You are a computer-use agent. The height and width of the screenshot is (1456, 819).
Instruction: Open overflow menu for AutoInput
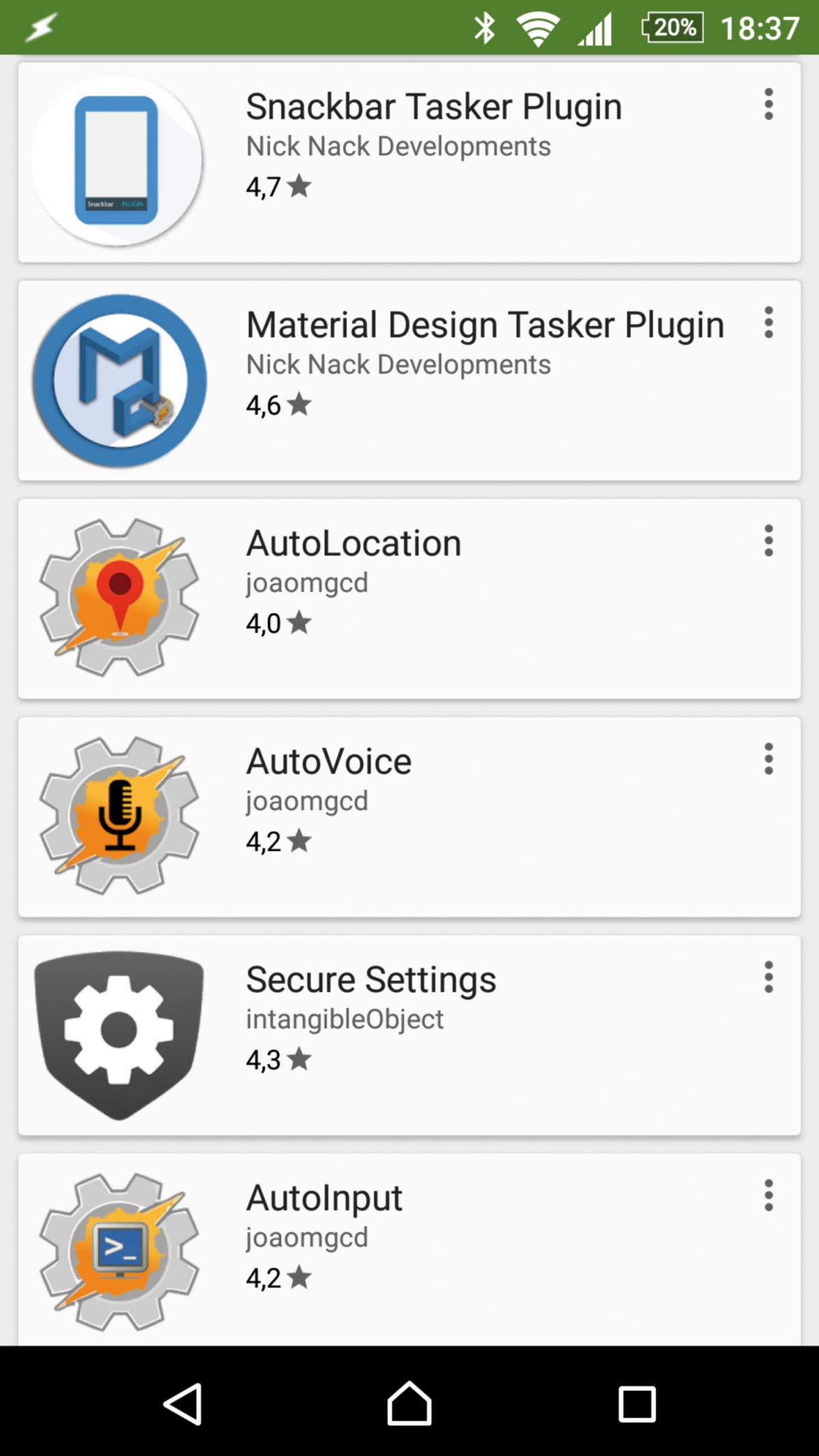[768, 1196]
